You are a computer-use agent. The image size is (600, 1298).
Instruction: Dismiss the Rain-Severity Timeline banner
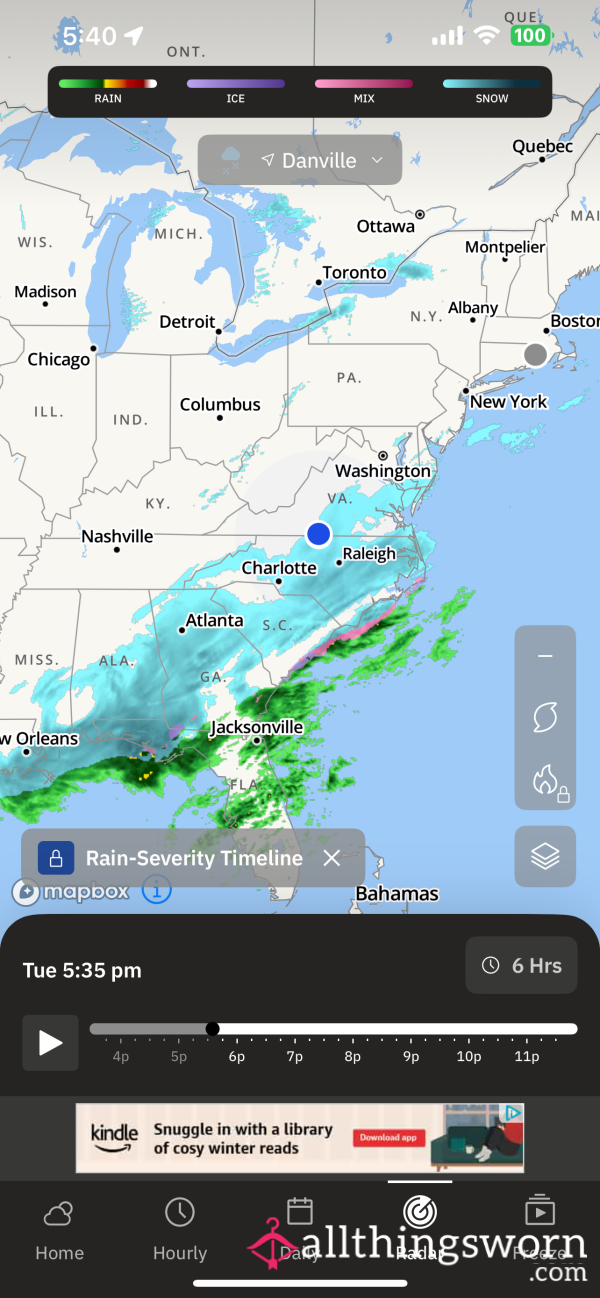coord(332,858)
